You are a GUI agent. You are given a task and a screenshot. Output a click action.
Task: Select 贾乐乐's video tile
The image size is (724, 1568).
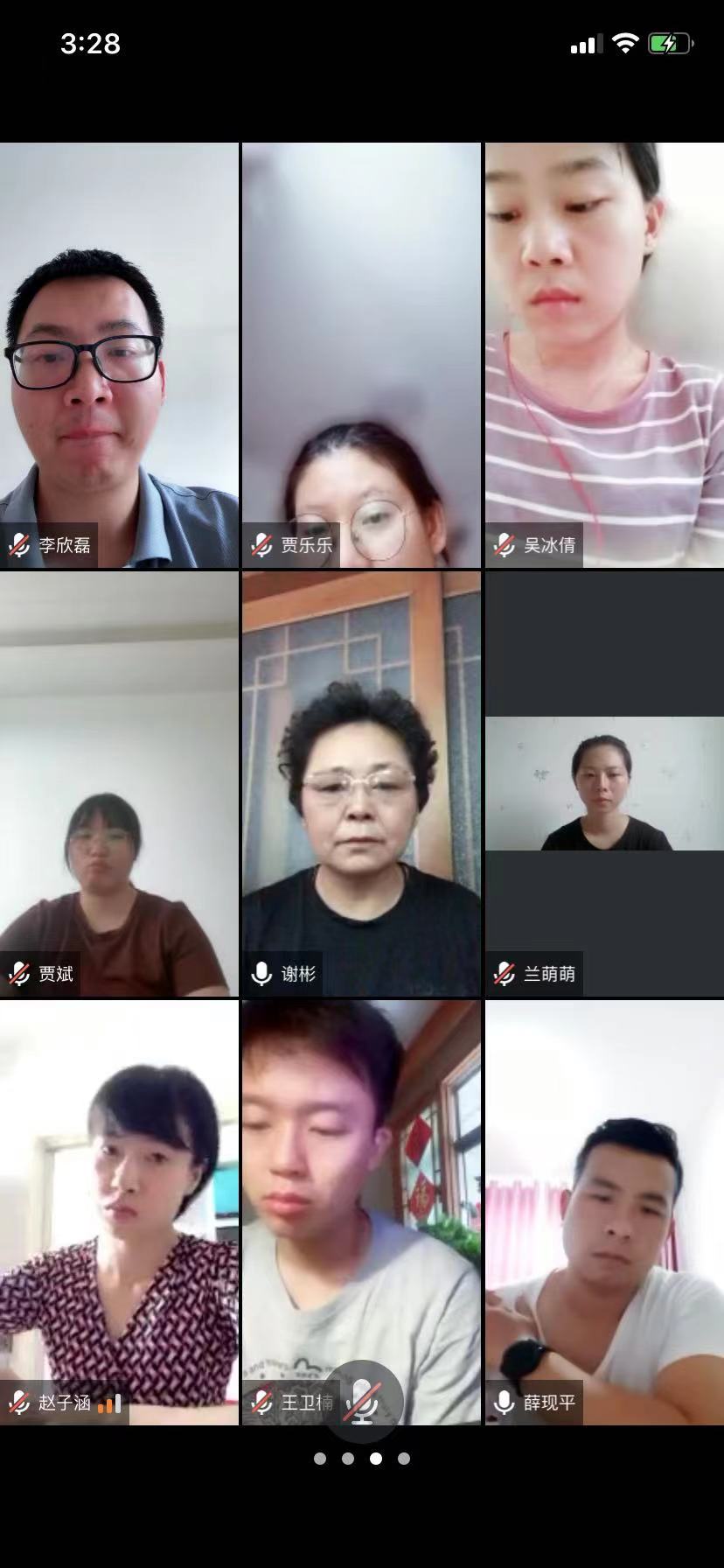(x=361, y=355)
